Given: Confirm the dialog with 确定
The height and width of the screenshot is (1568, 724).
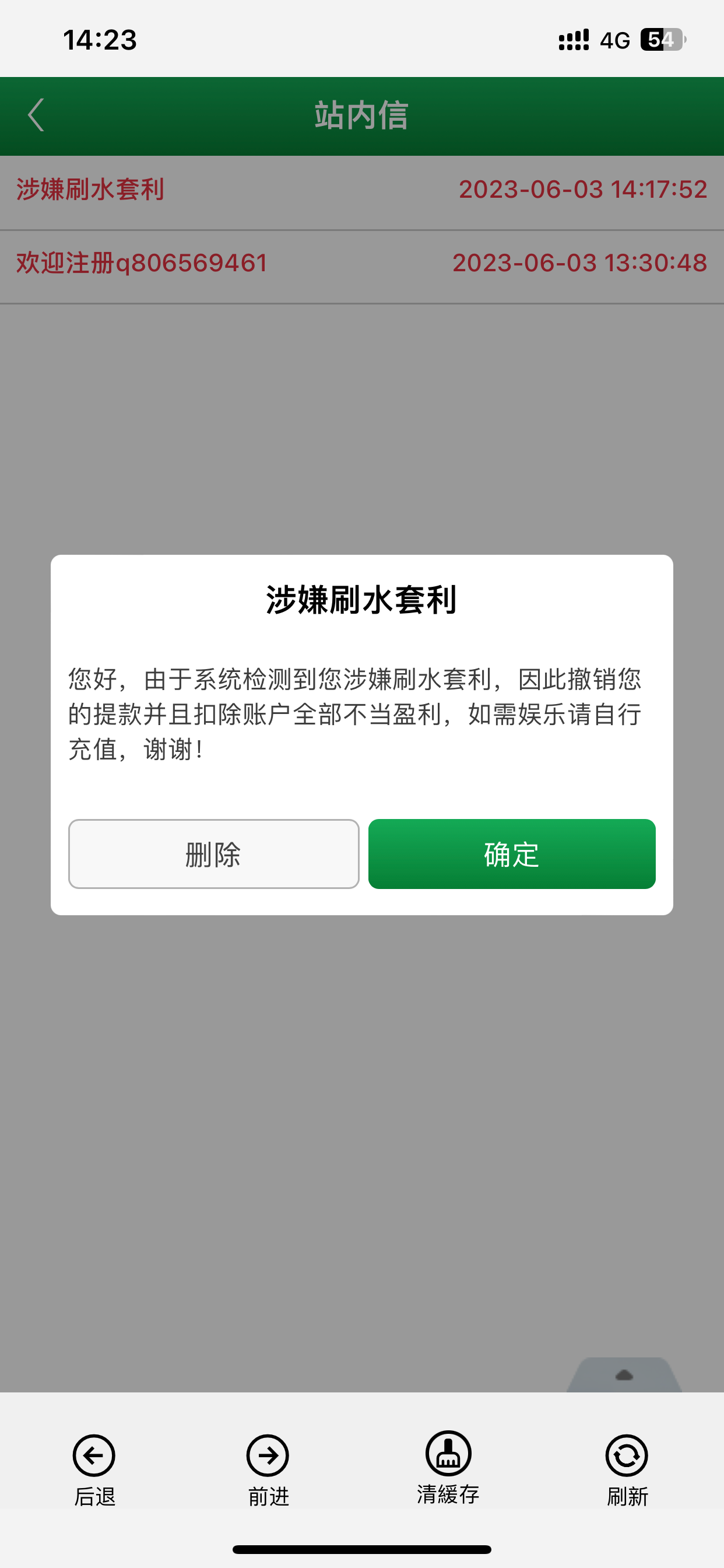Looking at the screenshot, I should [x=512, y=853].
